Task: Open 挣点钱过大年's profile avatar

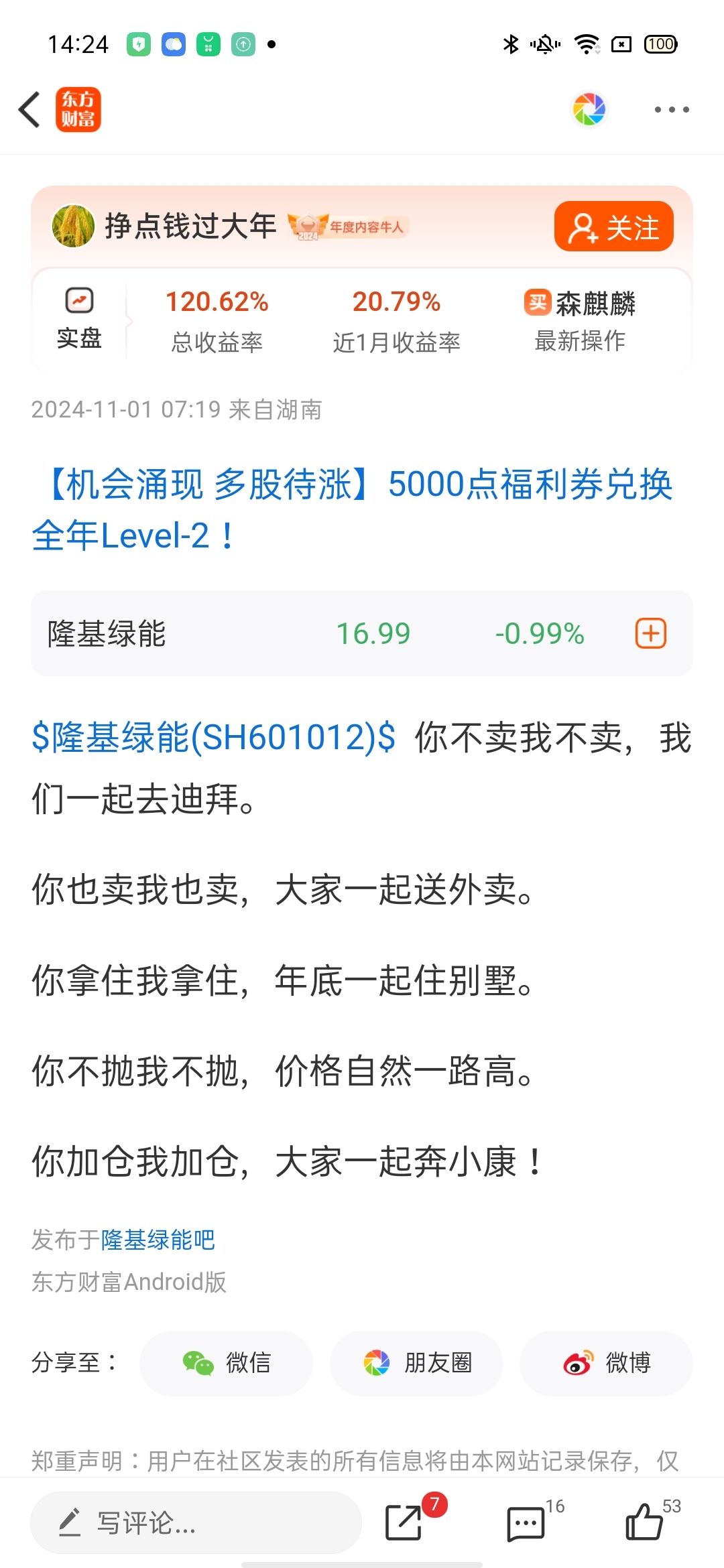Action: [73, 226]
